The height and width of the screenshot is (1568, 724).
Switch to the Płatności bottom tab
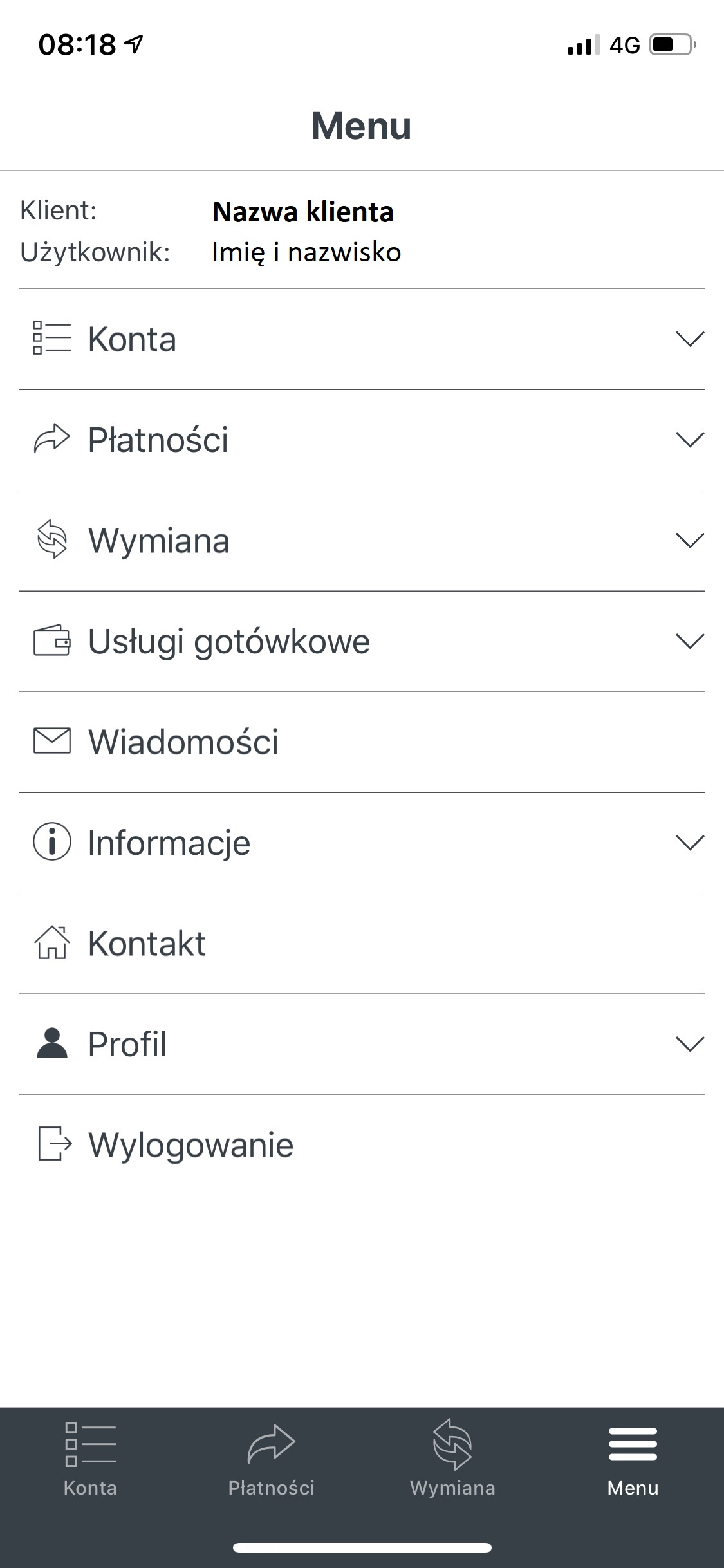(x=272, y=1459)
